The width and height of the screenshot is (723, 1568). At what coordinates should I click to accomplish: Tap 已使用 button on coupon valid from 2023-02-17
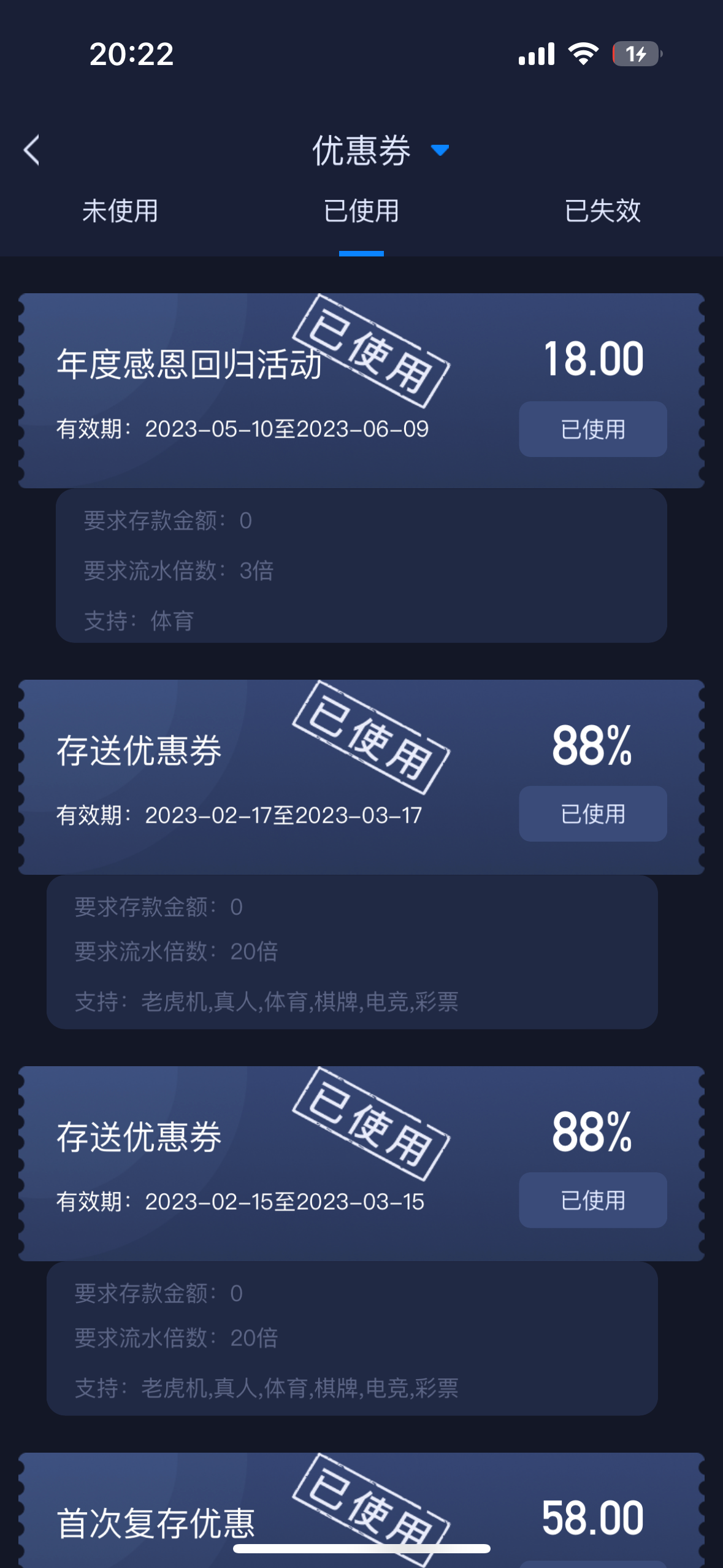[x=592, y=814]
